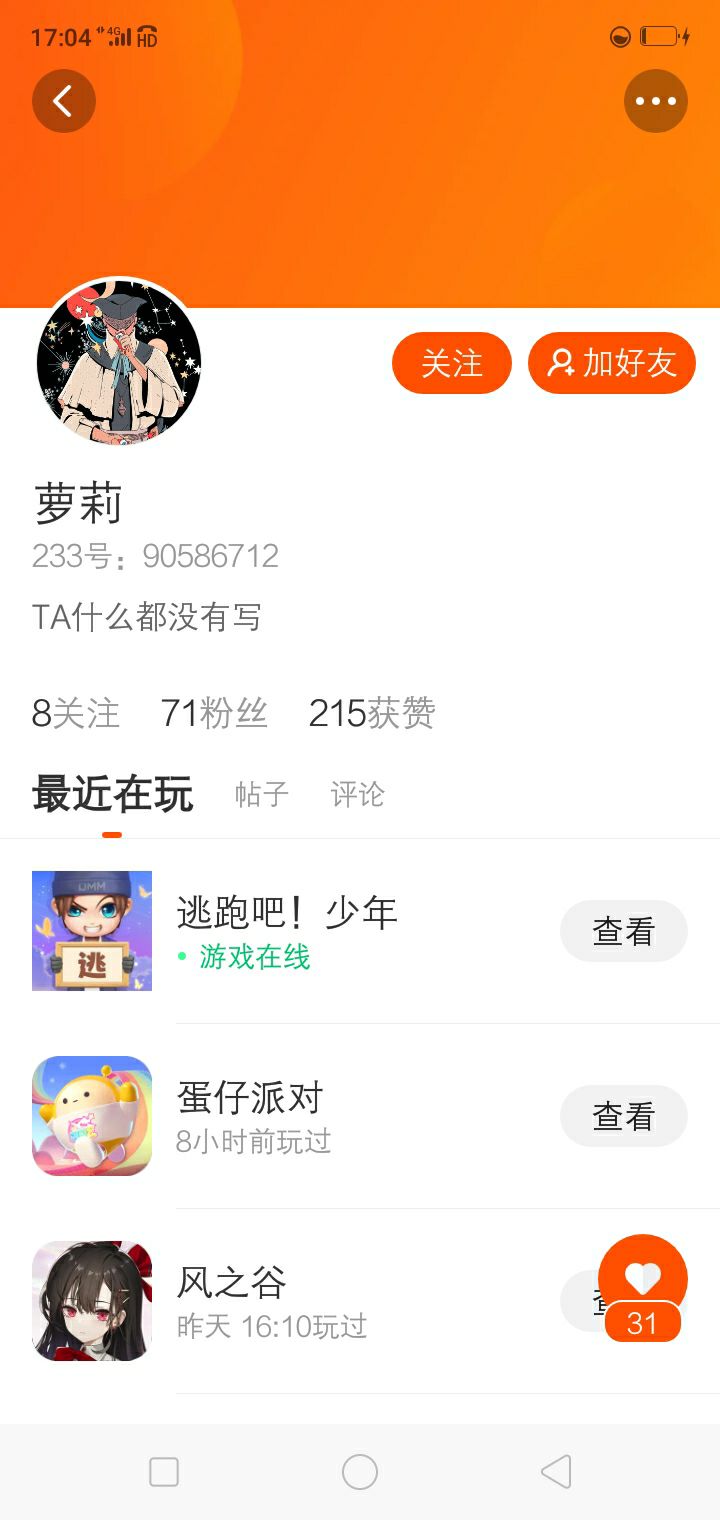Go back using the top-left arrow

point(64,101)
